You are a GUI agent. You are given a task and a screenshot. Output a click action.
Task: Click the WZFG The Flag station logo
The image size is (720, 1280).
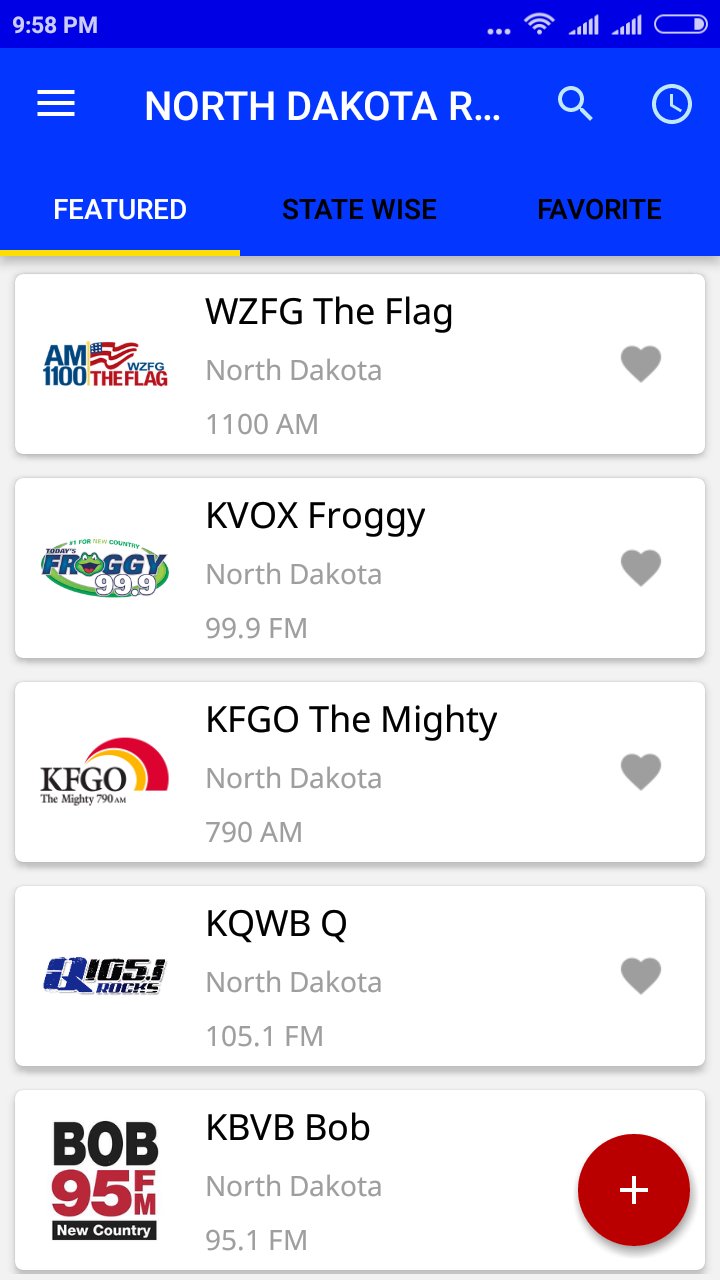pyautogui.click(x=104, y=362)
